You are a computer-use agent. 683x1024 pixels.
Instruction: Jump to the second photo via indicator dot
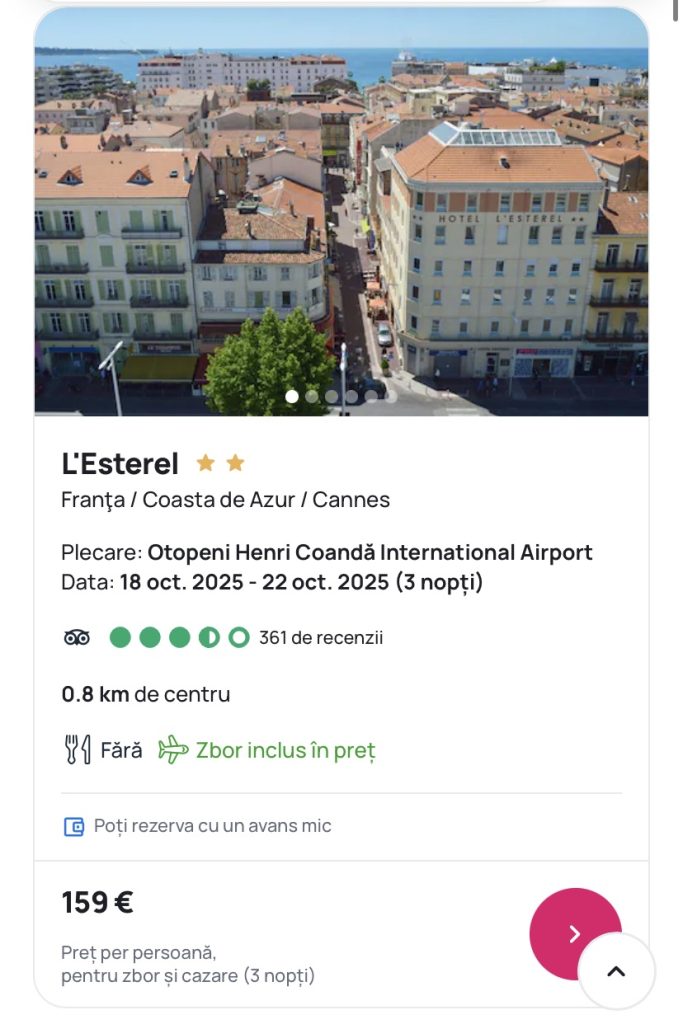click(x=312, y=396)
